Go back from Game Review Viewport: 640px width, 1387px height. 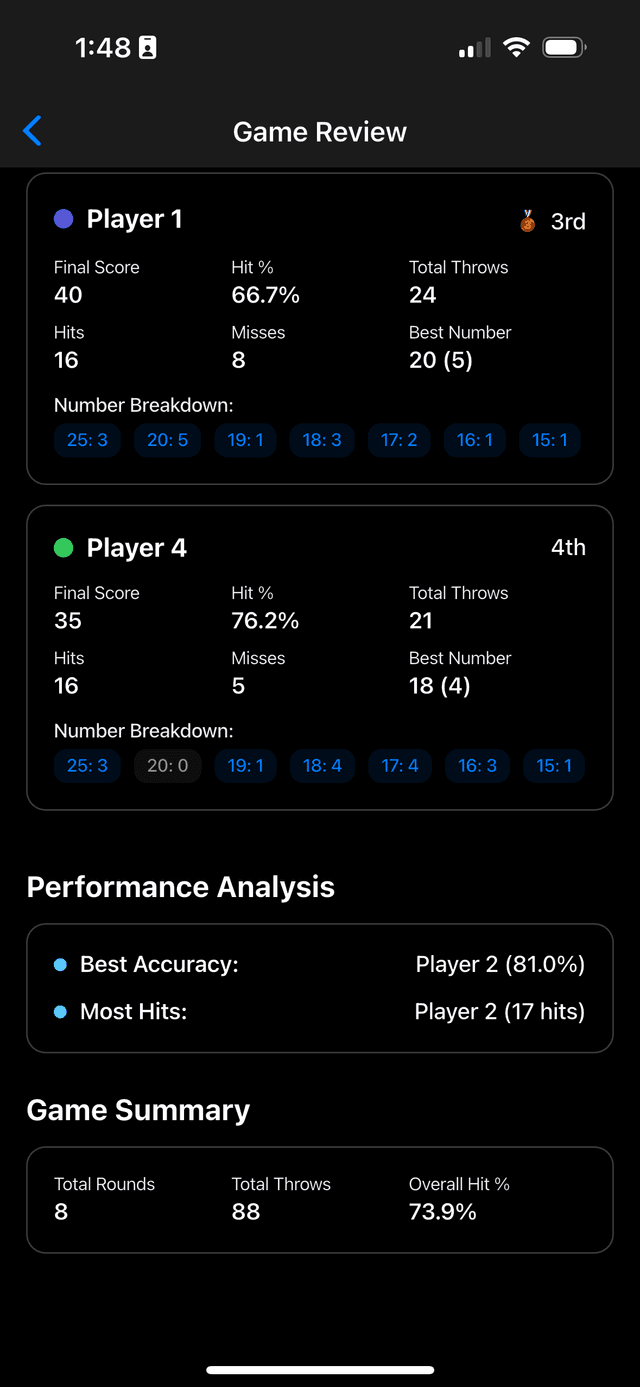click(x=33, y=131)
